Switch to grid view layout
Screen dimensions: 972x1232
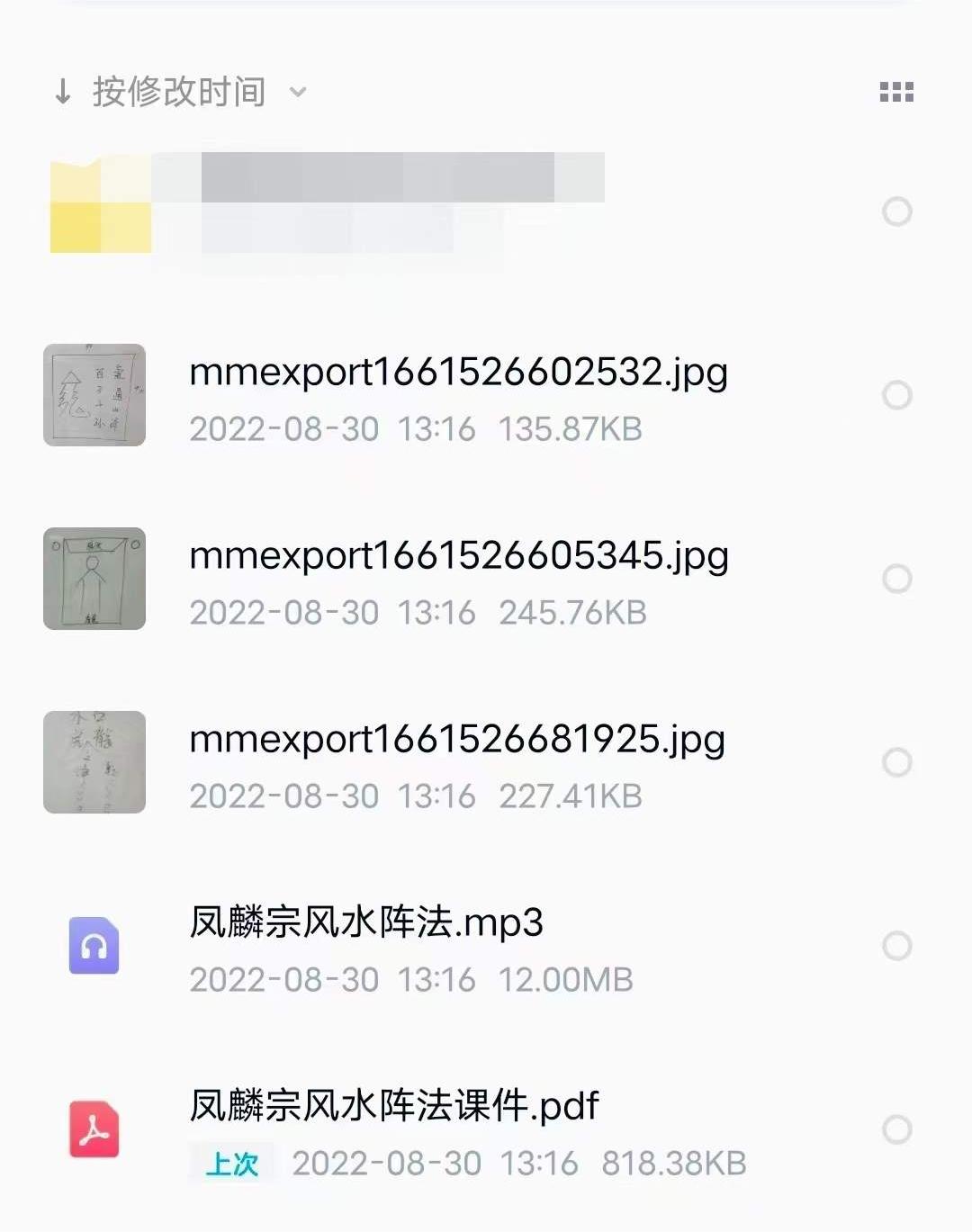896,92
